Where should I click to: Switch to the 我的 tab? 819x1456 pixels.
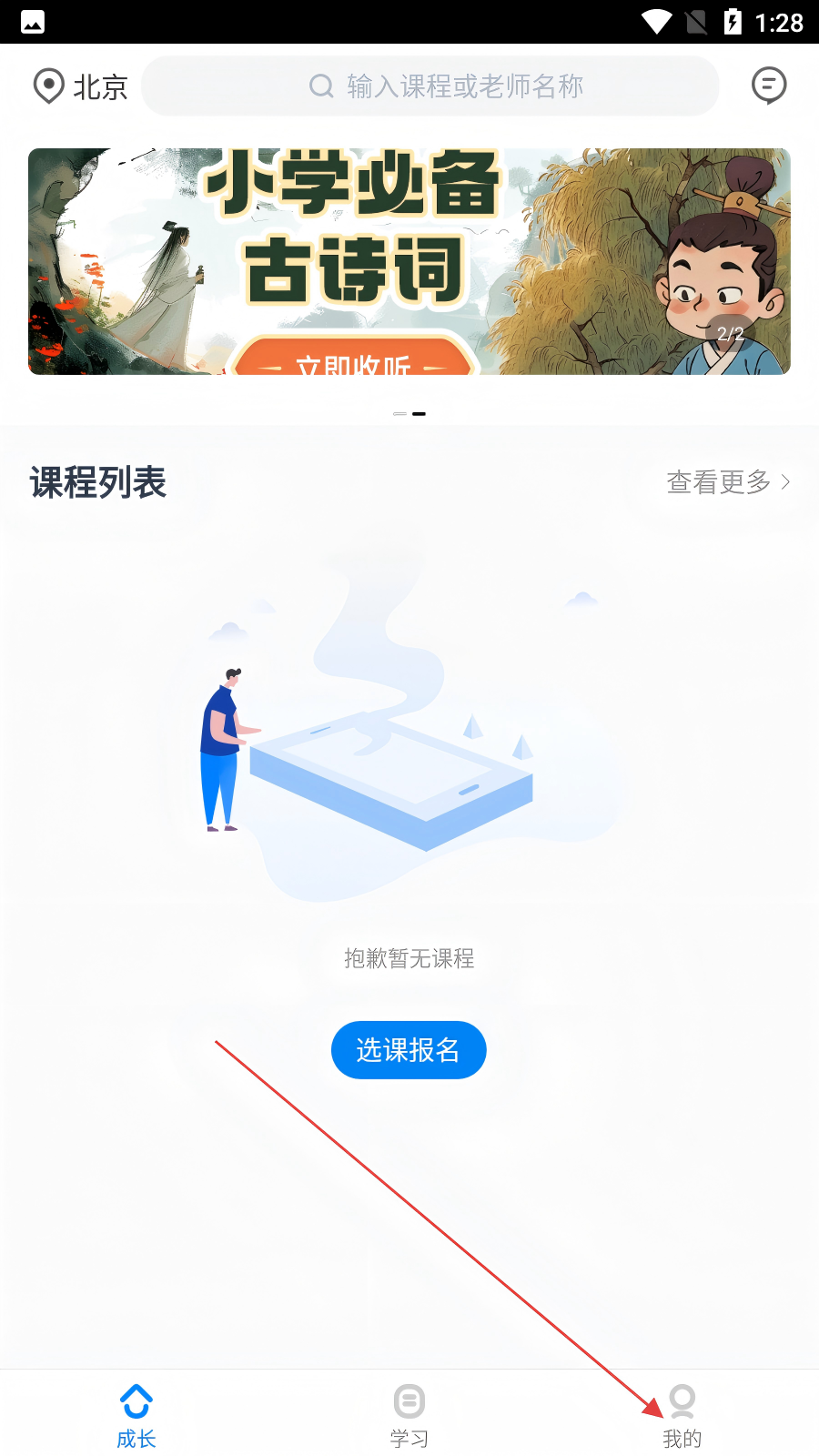click(x=682, y=1416)
